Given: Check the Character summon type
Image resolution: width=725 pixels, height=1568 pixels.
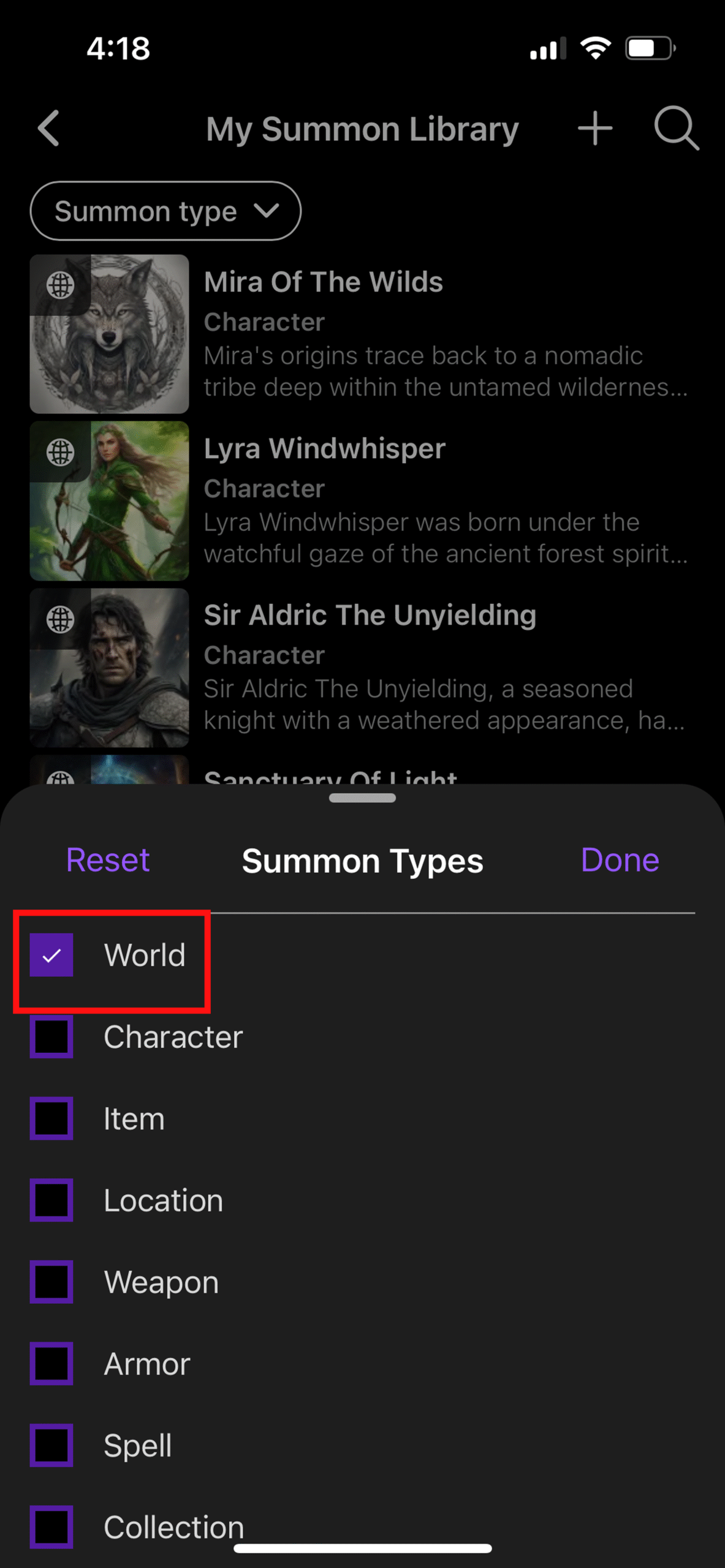Looking at the screenshot, I should click(52, 1037).
